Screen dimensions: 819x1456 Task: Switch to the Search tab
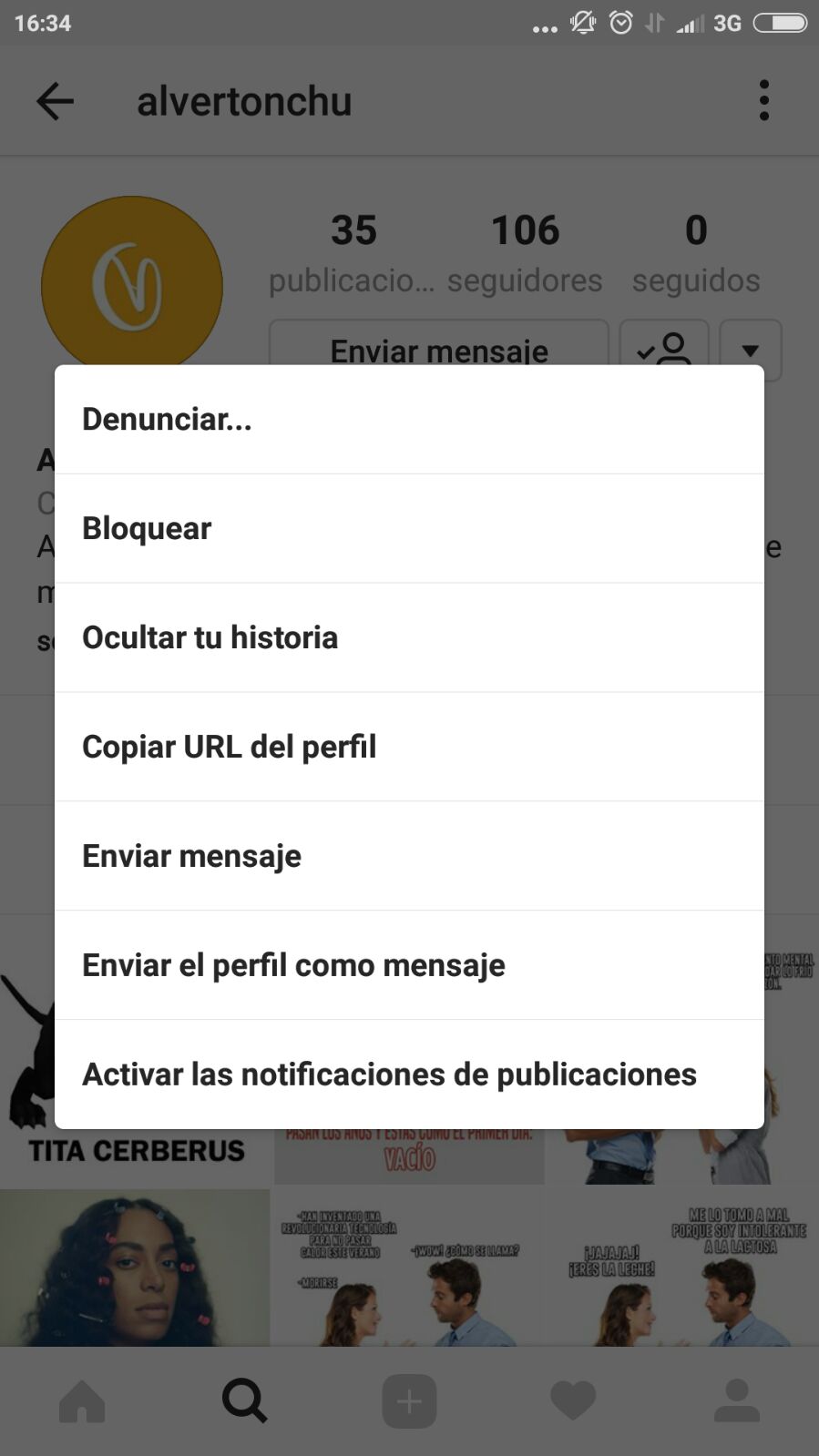point(245,1401)
